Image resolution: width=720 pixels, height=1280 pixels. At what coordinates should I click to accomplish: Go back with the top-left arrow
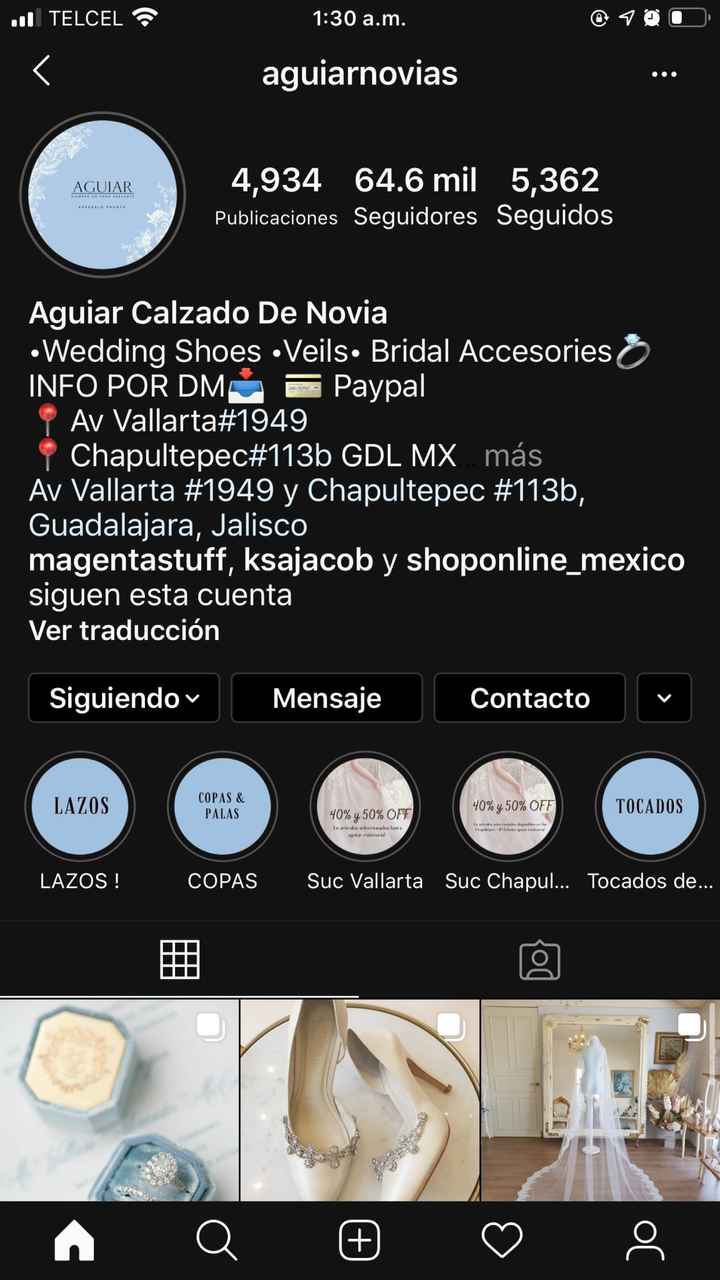pos(41,72)
